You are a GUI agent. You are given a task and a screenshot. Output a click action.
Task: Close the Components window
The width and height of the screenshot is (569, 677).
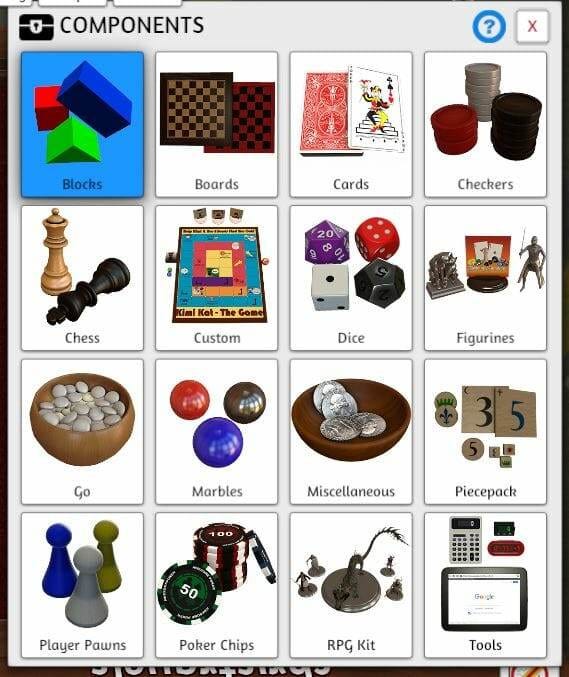tap(532, 26)
